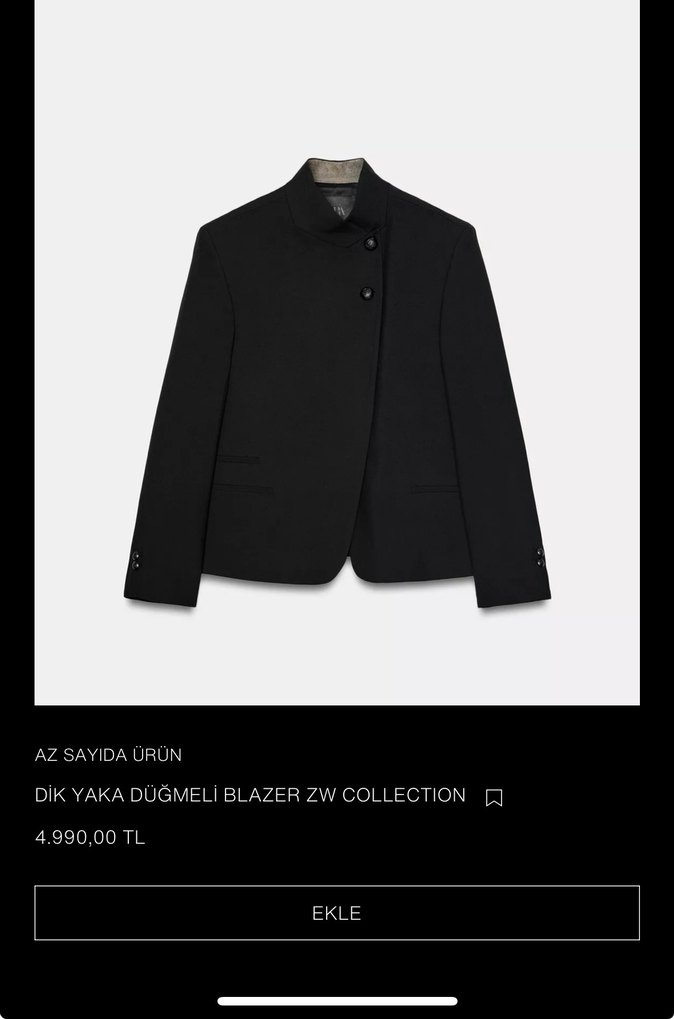Save the blazer with the bookmark icon
Screen dimensions: 674x1019
494,798
